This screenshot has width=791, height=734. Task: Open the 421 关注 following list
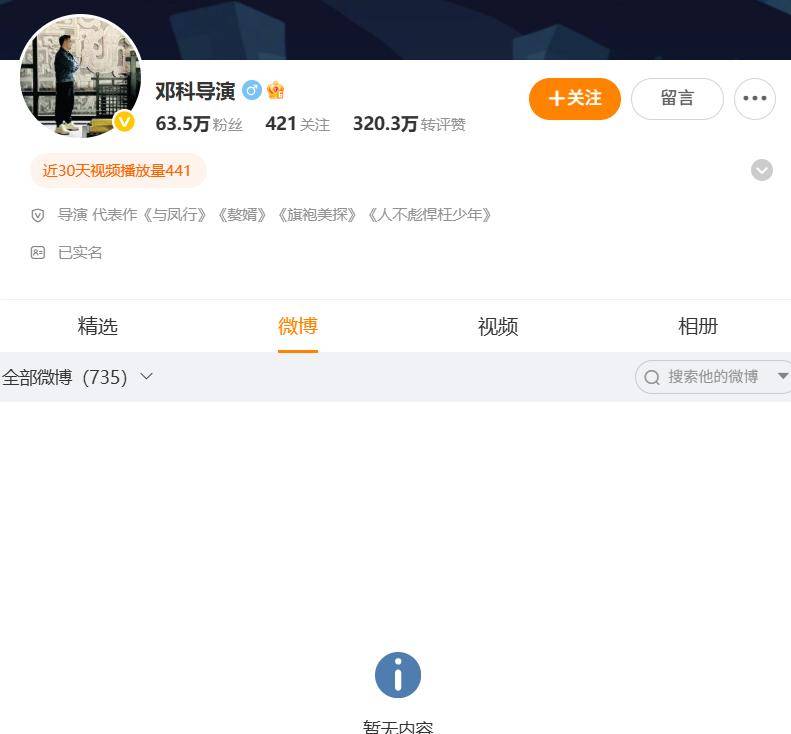pos(297,124)
